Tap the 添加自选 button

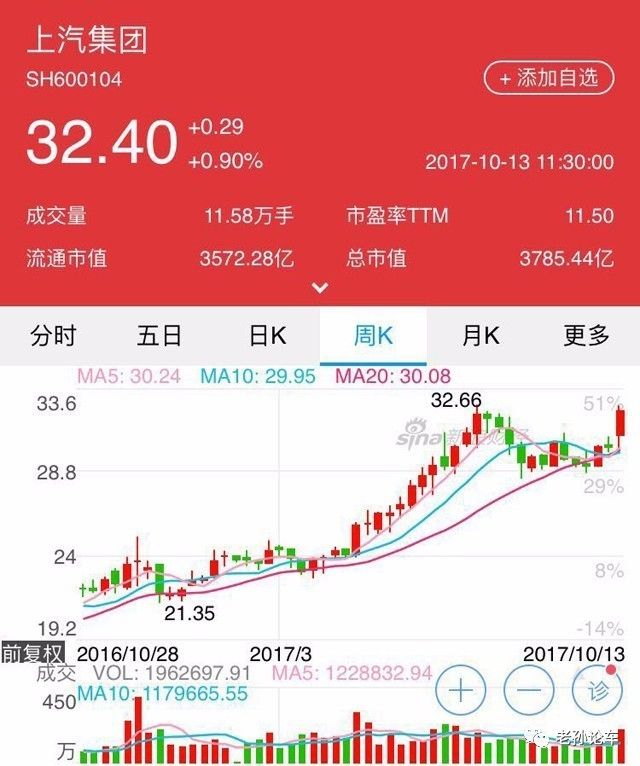[x=548, y=78]
